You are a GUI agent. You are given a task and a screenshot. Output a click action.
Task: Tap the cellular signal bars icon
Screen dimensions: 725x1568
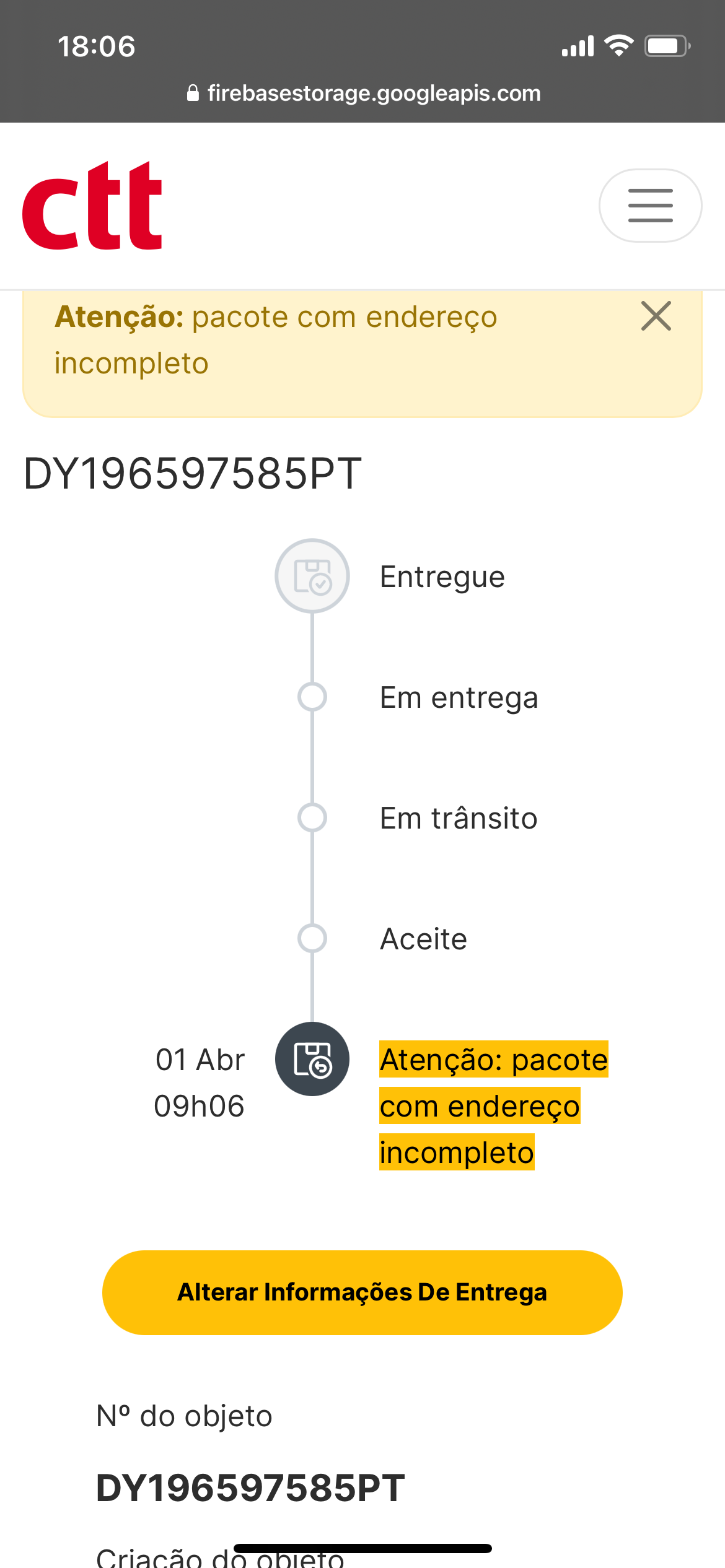[578, 44]
